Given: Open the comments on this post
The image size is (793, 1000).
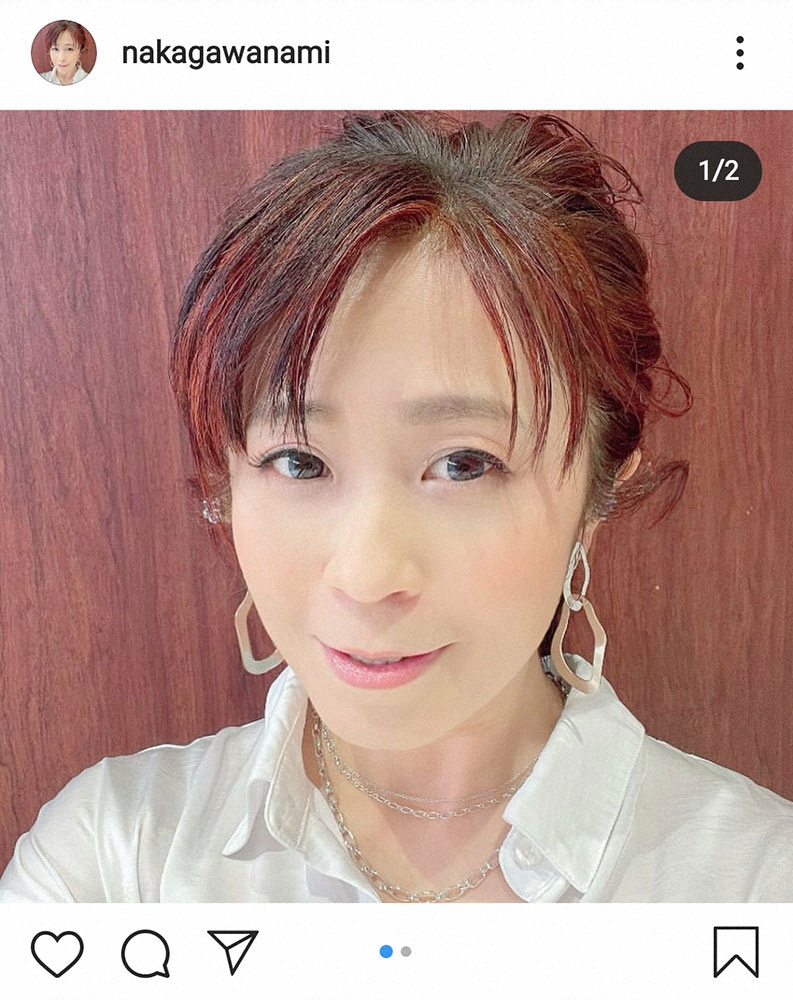Looking at the screenshot, I should [145, 952].
